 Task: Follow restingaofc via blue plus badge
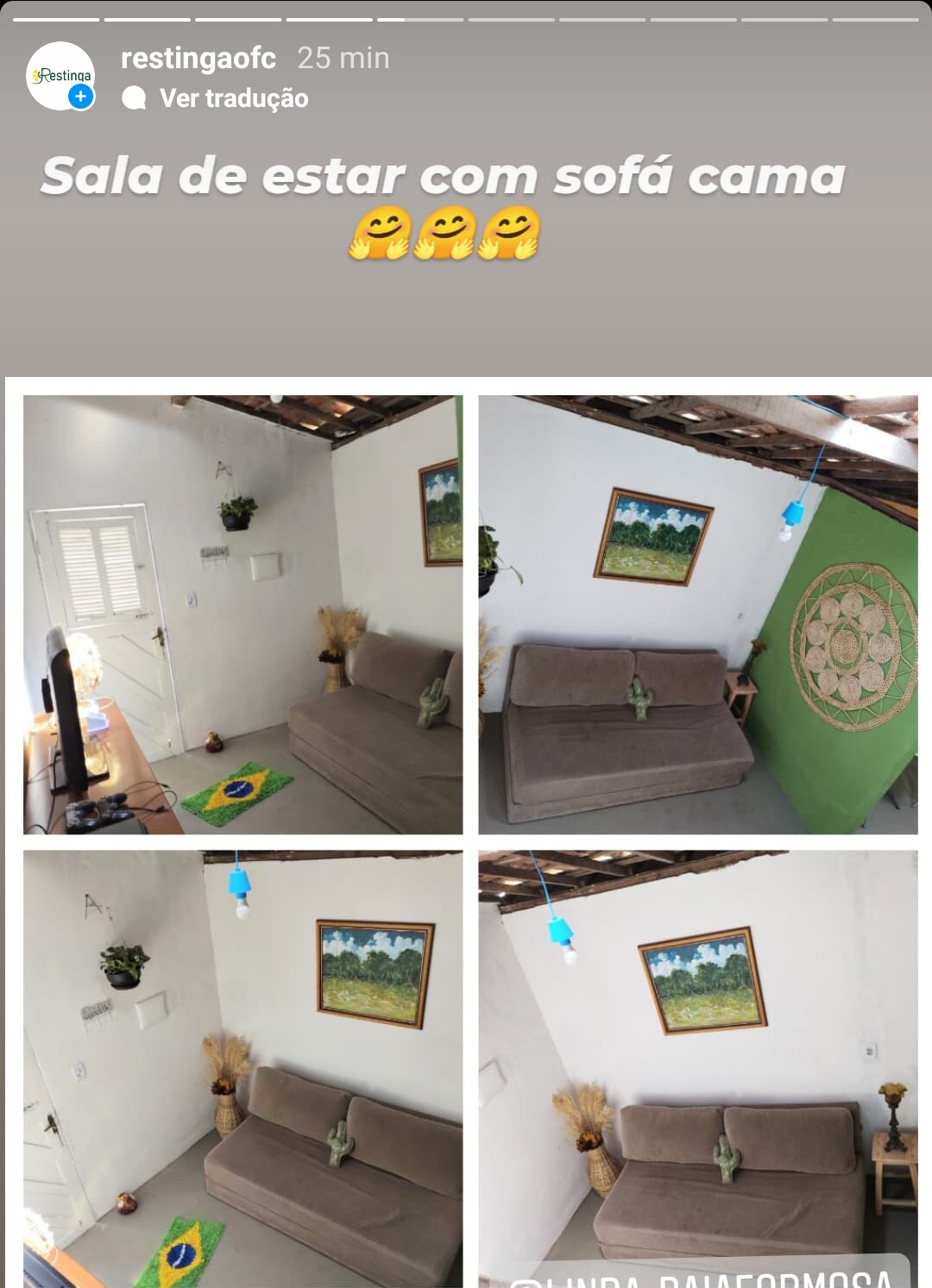tap(81, 97)
